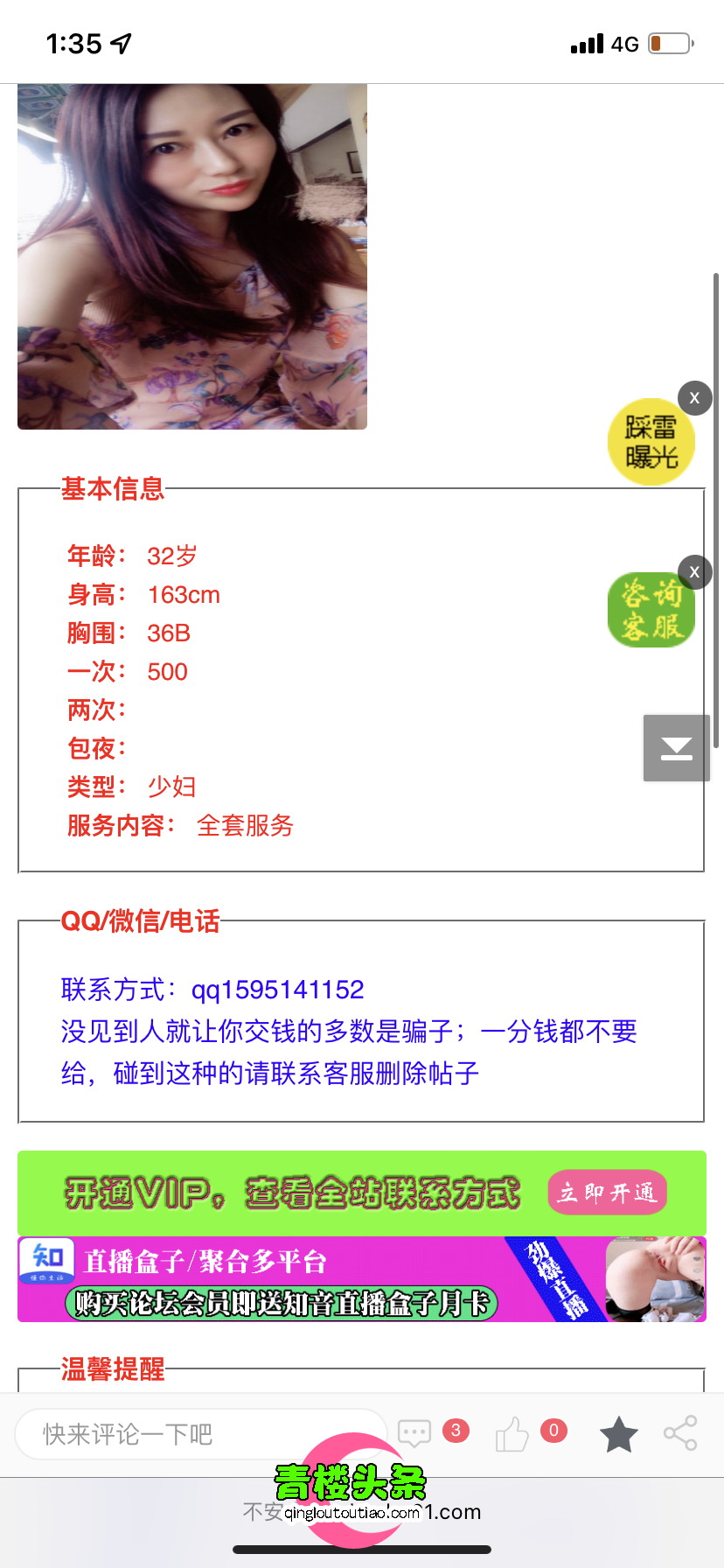Jump to page bottom with arrow button

pyautogui.click(x=676, y=748)
